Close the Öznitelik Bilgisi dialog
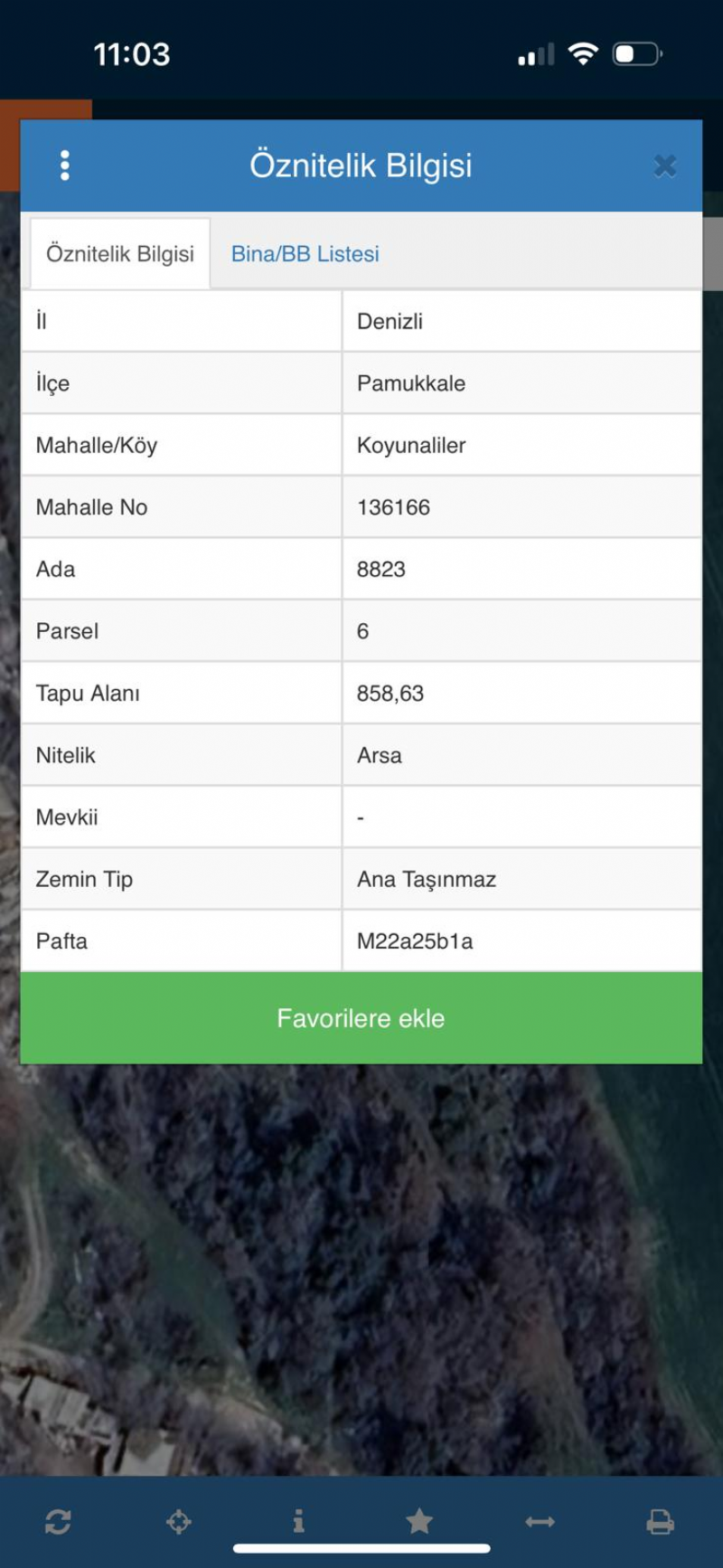The image size is (723, 1568). [665, 165]
